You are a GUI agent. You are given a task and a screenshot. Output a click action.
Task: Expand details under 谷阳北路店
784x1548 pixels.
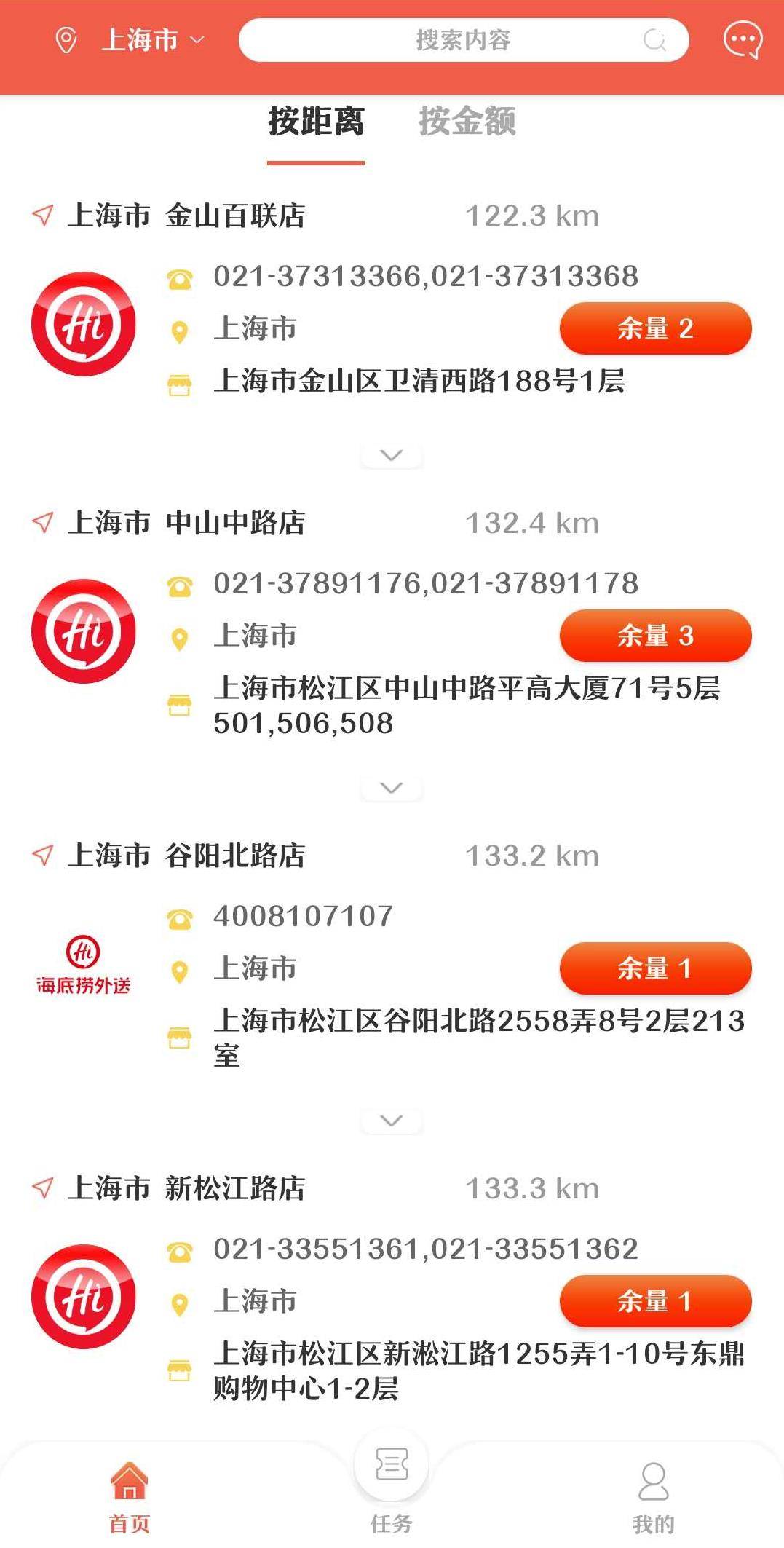point(392,1121)
